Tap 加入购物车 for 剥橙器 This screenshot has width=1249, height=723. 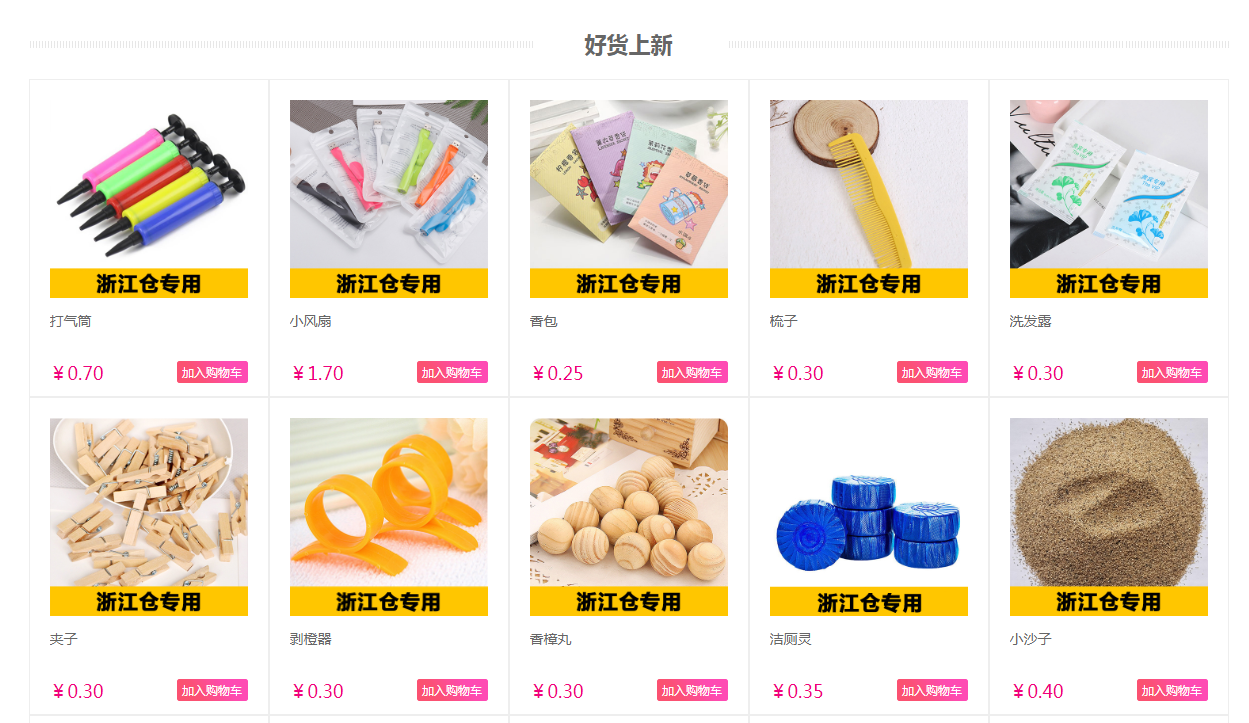tap(452, 691)
